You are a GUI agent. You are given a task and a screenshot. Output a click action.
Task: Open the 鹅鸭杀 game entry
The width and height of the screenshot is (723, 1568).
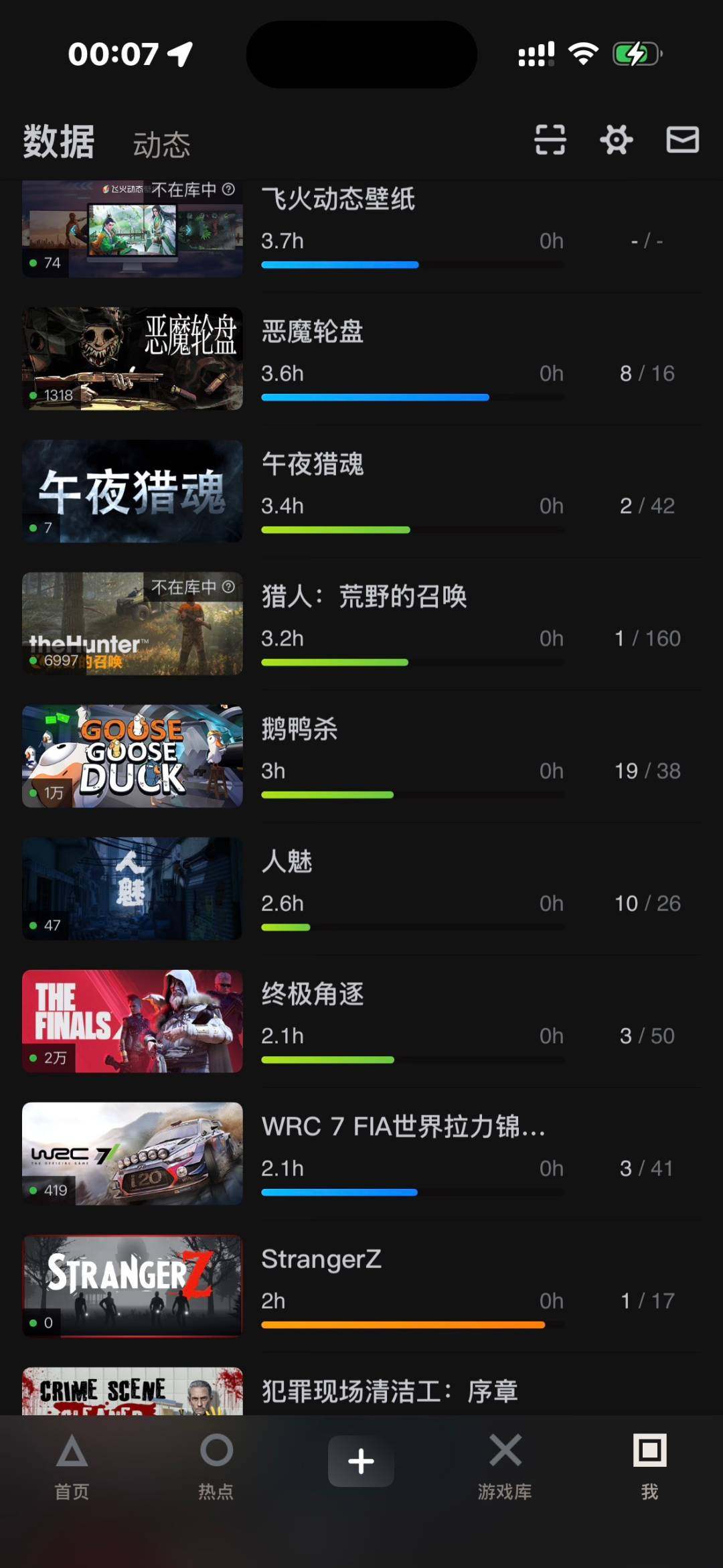tap(299, 729)
